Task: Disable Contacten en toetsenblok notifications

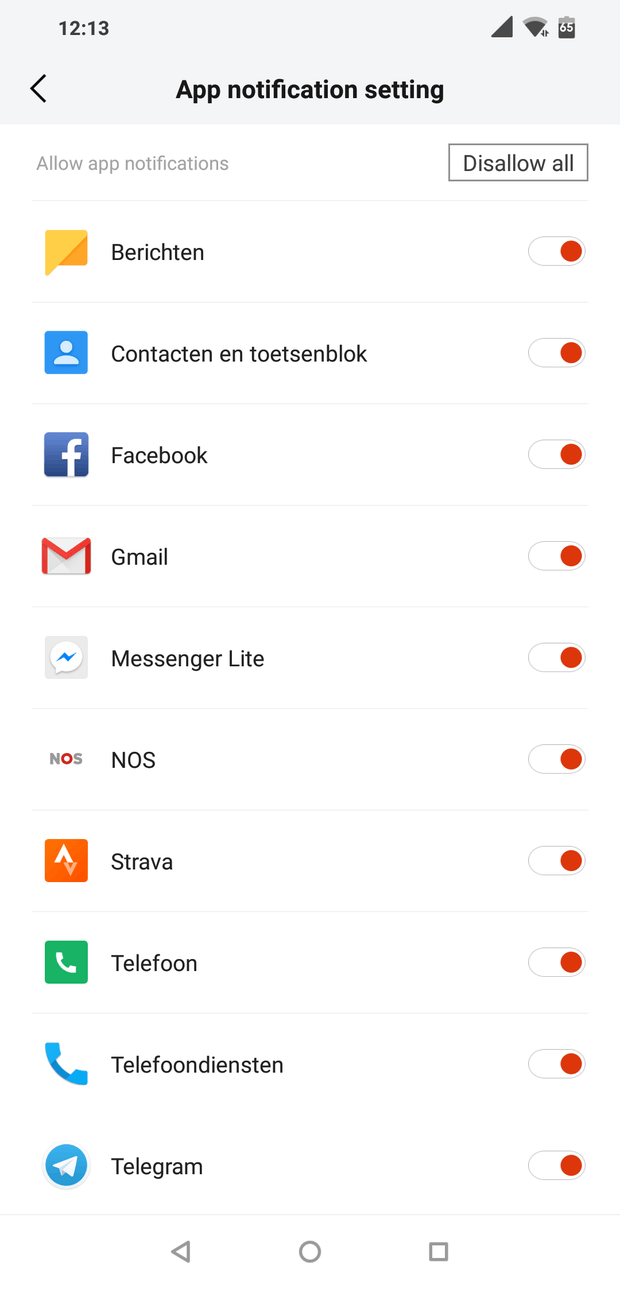Action: 556,353
